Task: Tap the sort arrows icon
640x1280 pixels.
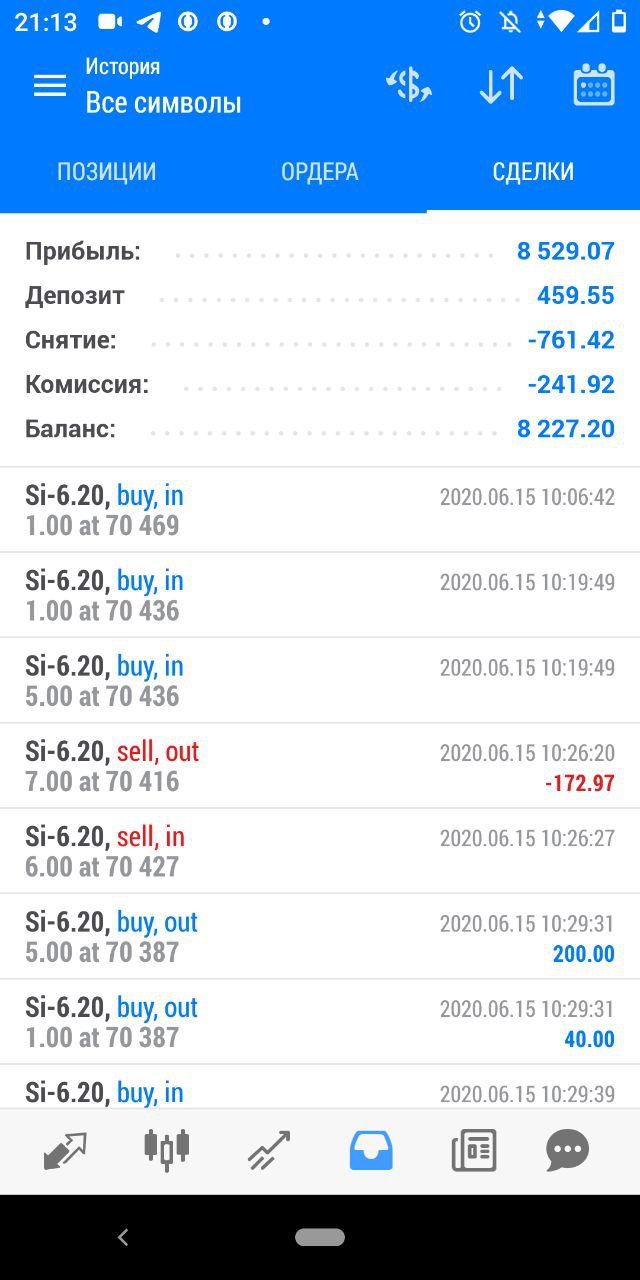Action: (x=501, y=86)
